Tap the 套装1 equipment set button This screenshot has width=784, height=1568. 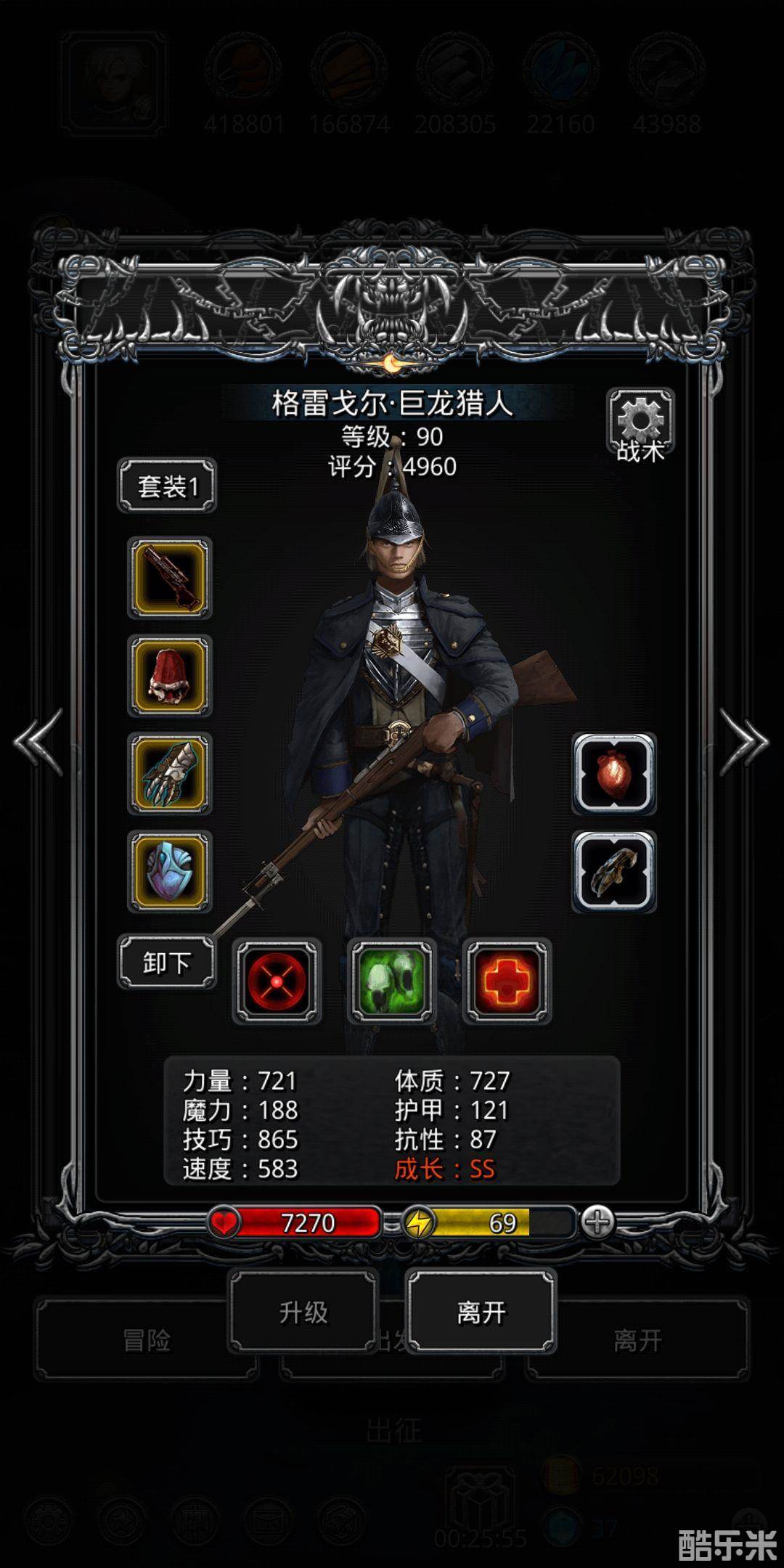167,486
